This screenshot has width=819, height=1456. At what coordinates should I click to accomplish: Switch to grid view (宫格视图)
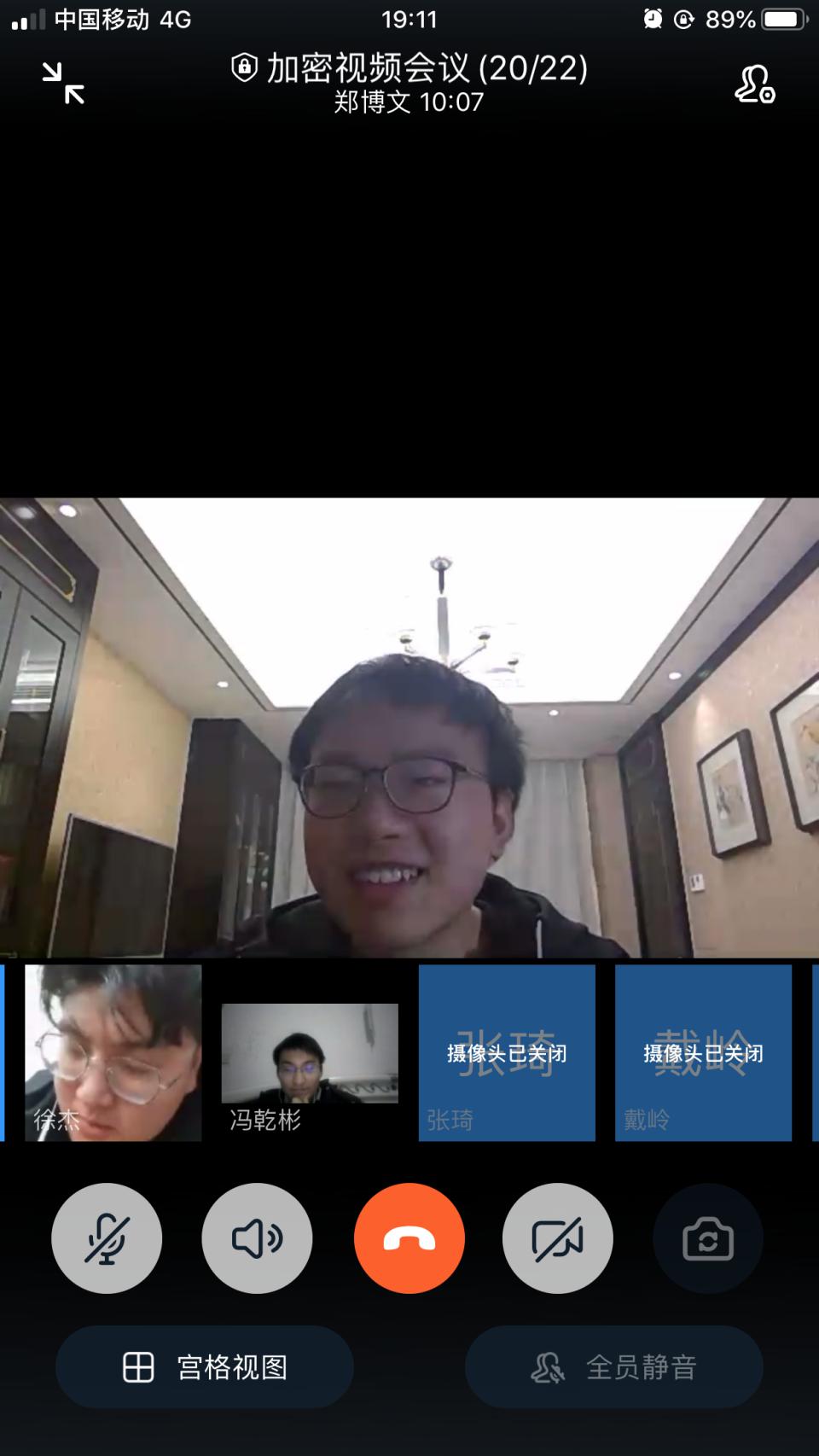[x=205, y=1367]
